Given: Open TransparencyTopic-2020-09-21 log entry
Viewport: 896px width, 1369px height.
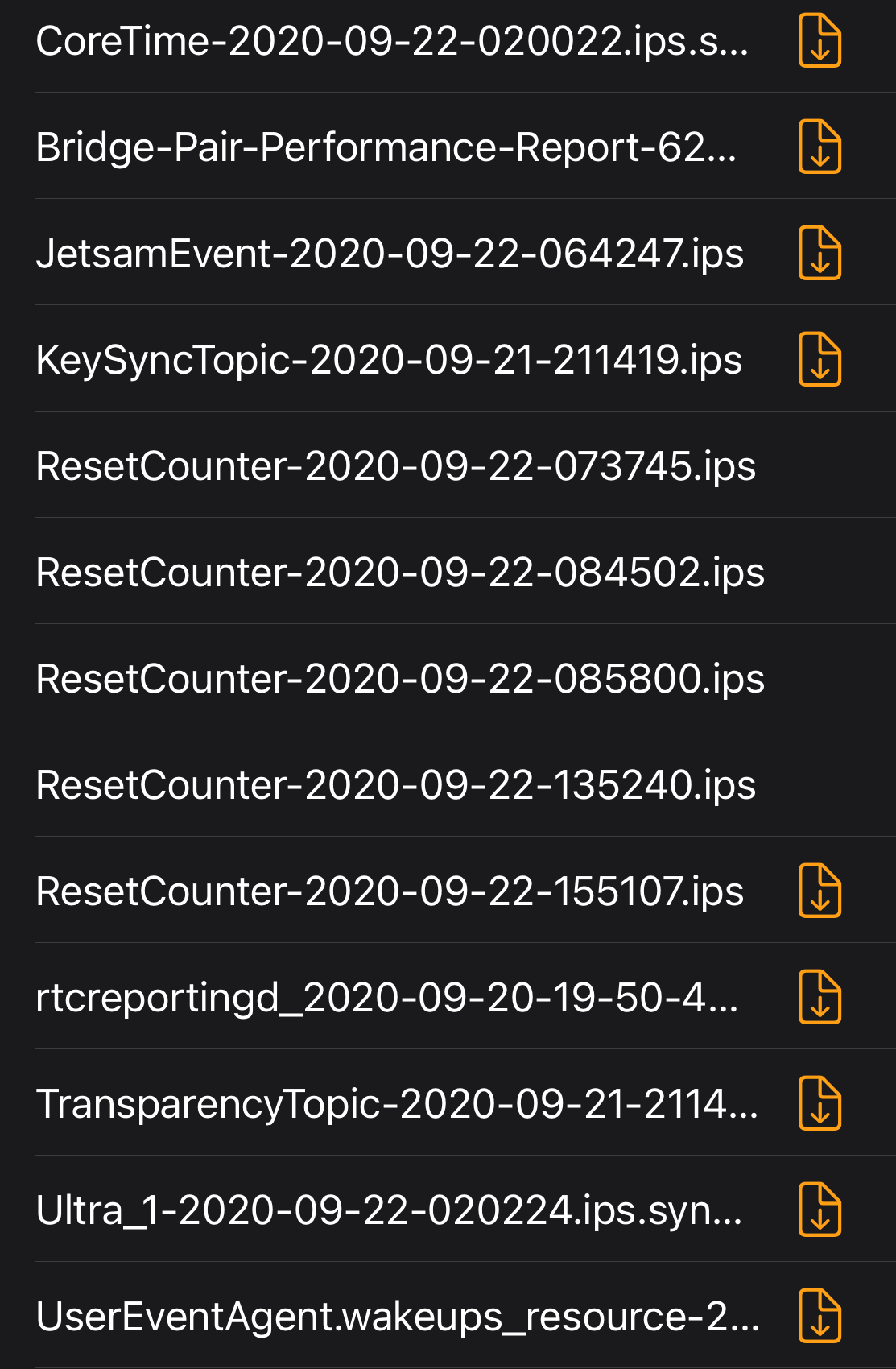Looking at the screenshot, I should (x=397, y=1104).
